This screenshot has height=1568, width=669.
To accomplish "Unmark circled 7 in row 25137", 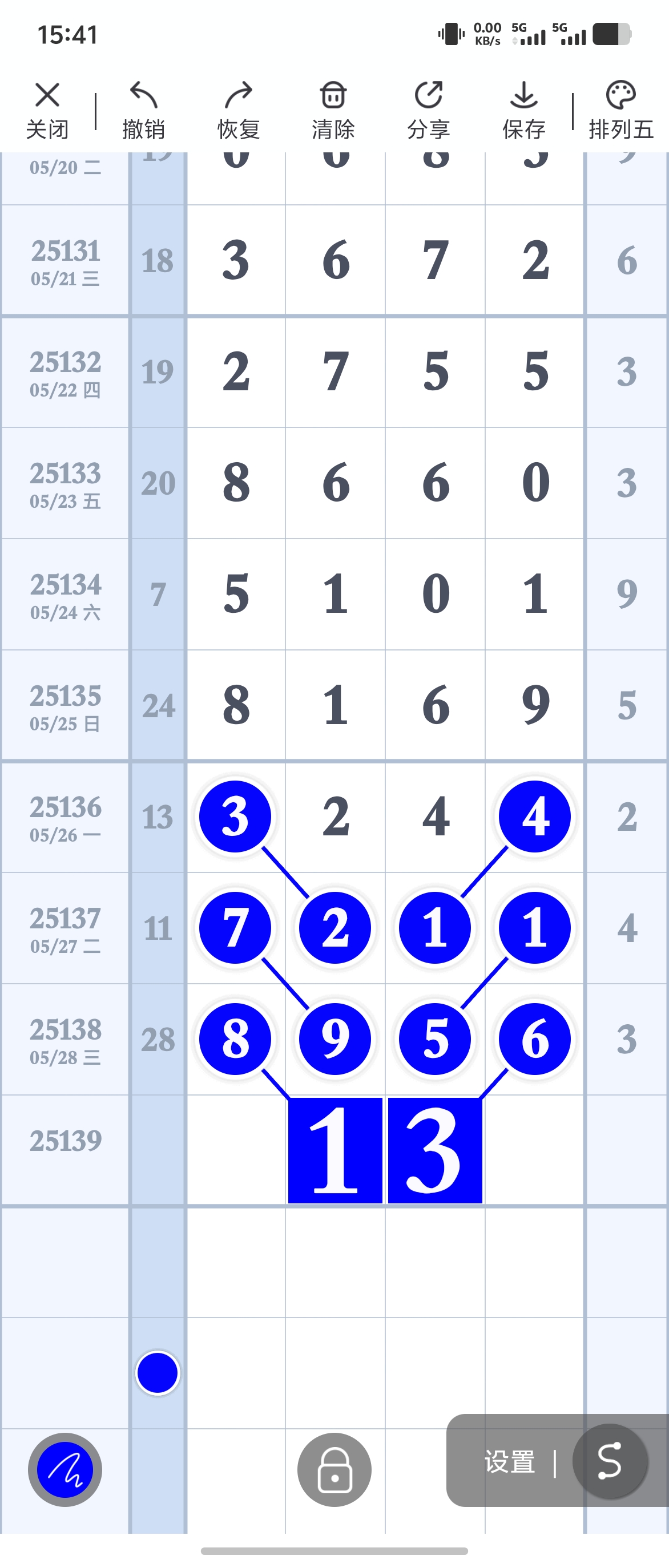I will click(236, 928).
